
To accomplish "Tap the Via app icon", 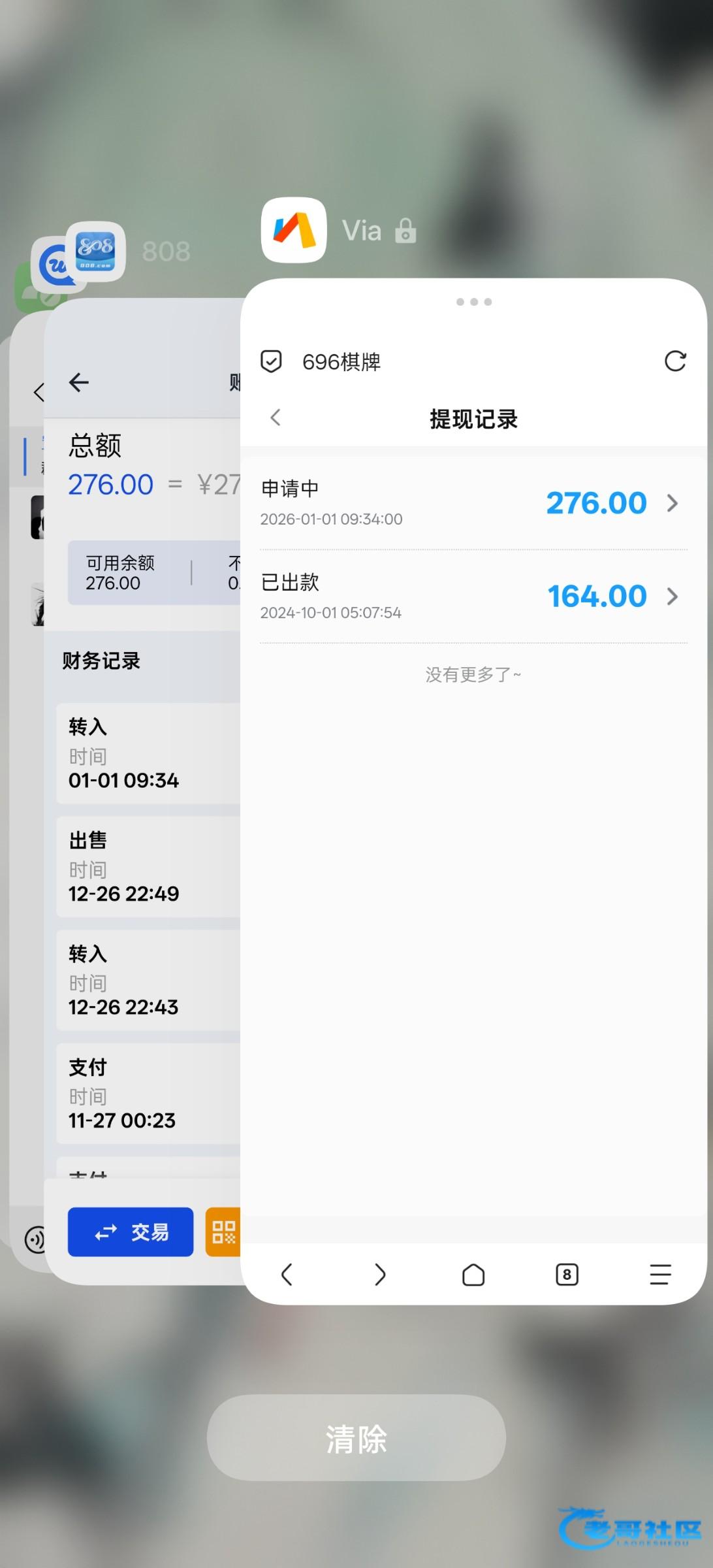I will 294,230.
